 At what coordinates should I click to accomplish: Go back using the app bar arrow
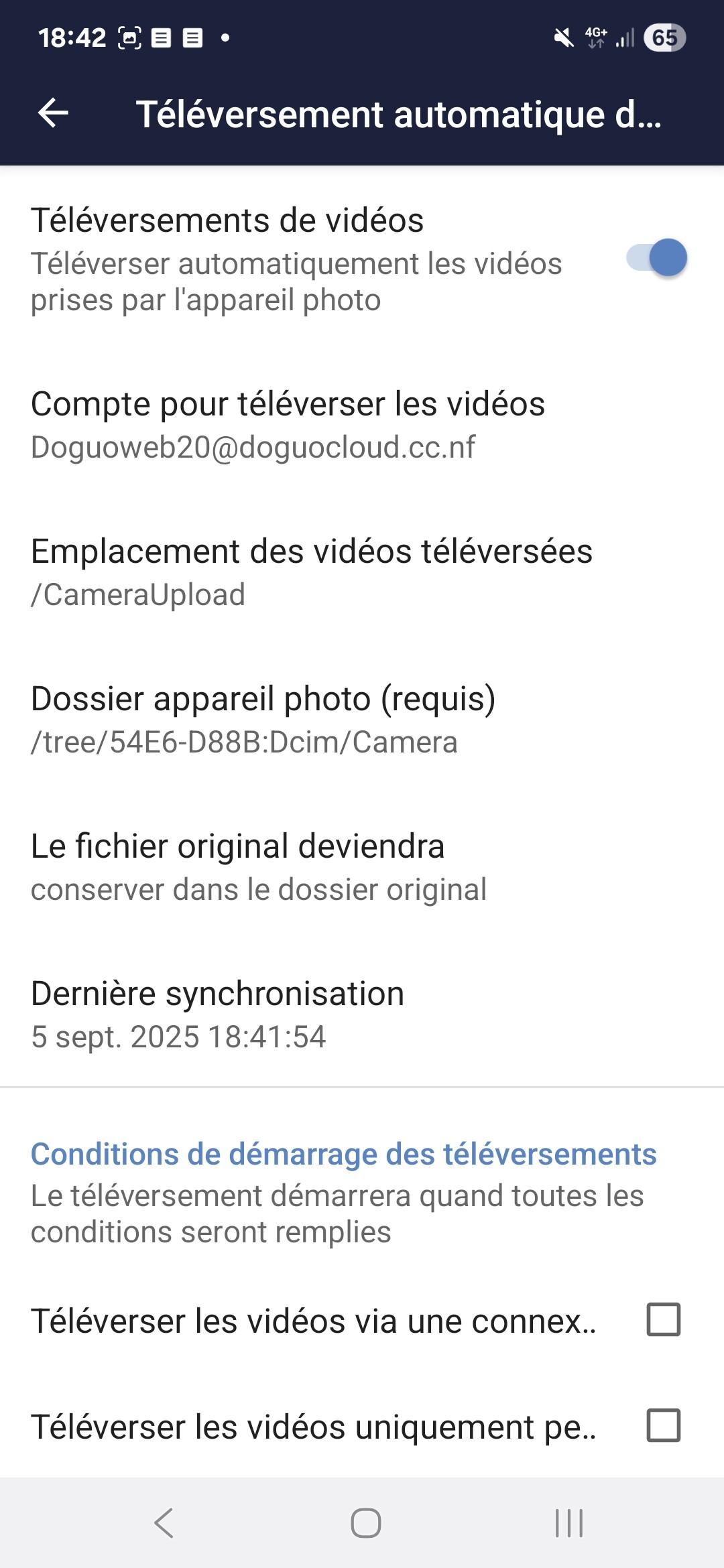pos(54,113)
